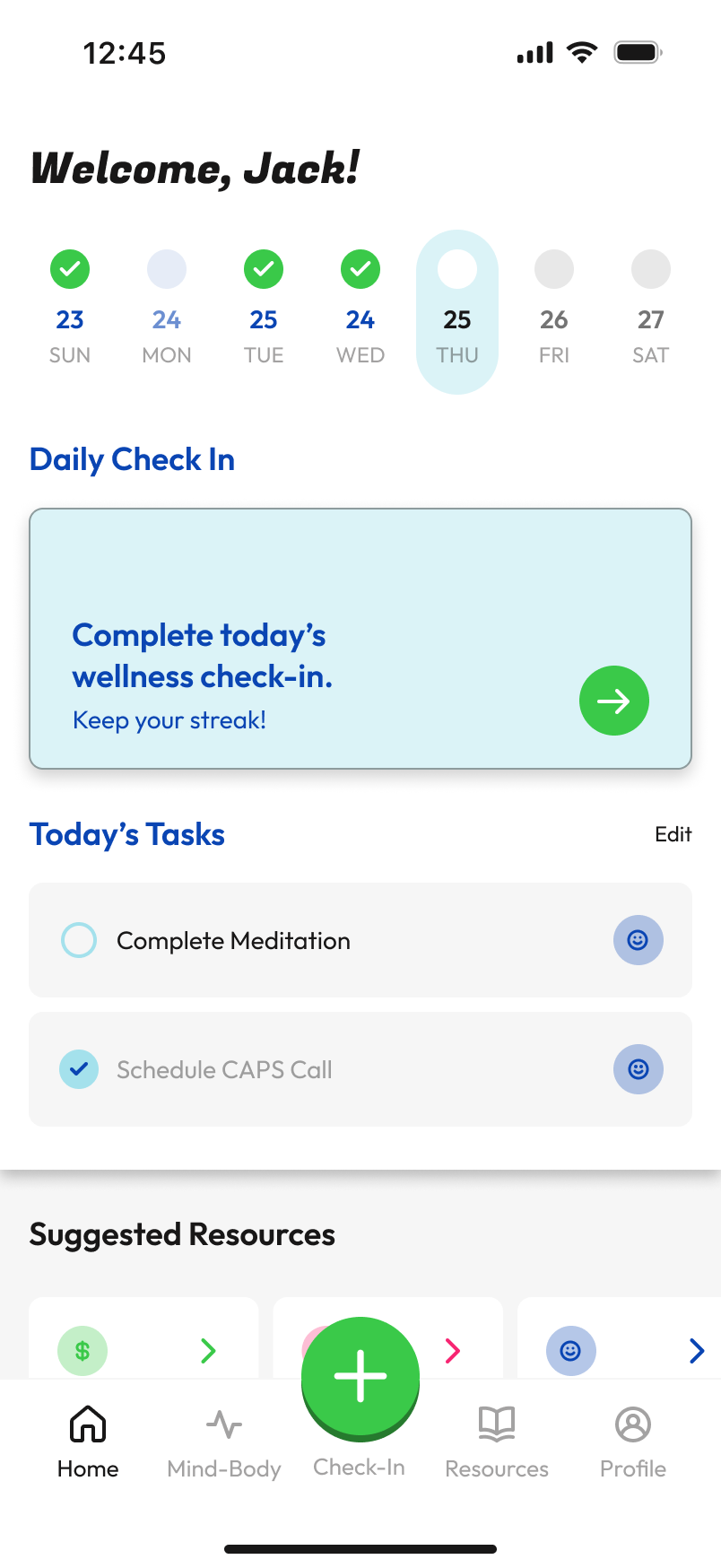Select Sunday the 23rd in the week strip
Screen dimensions: 721x1568
[x=70, y=308]
